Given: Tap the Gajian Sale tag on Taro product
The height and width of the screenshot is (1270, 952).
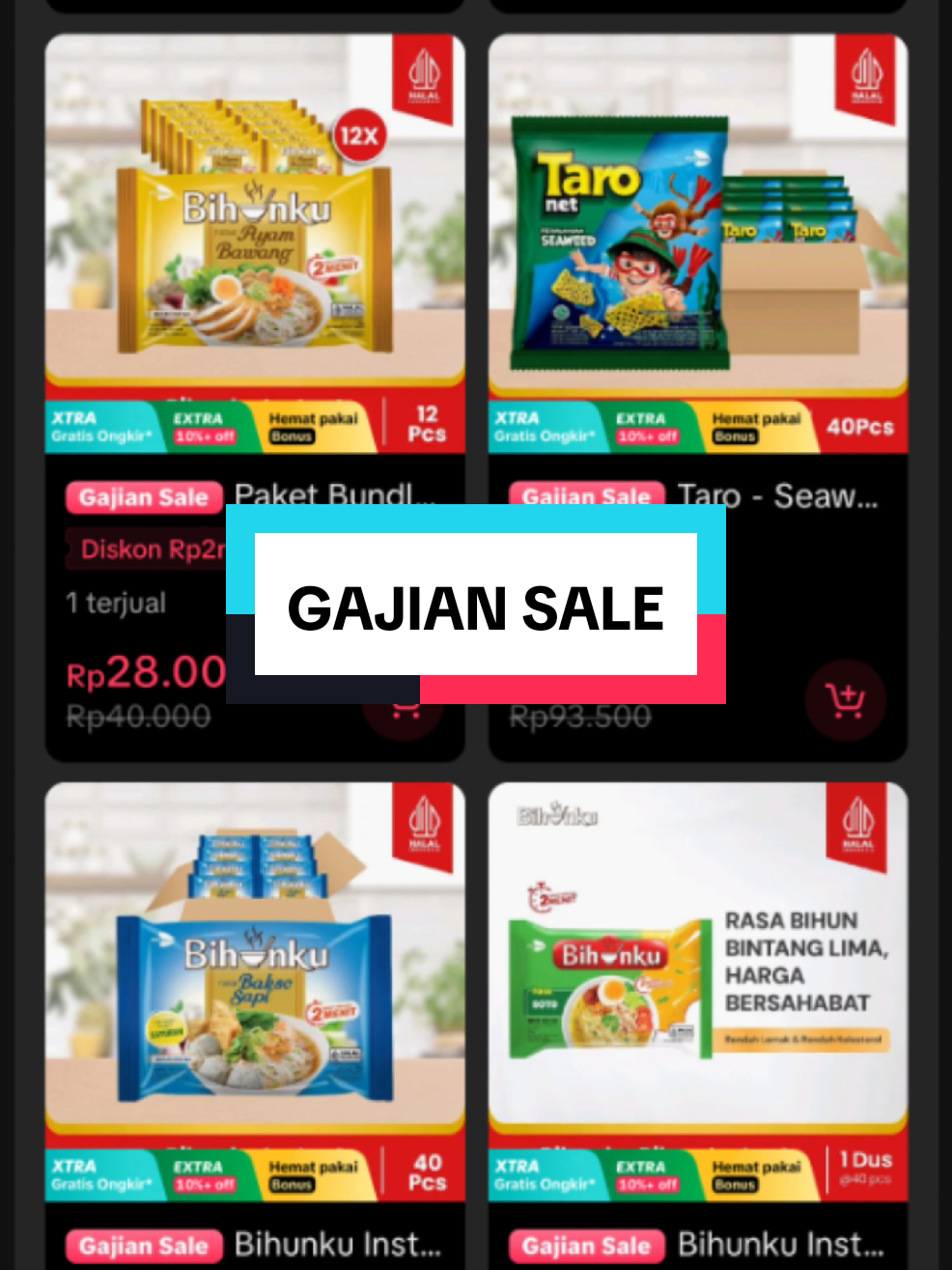Looking at the screenshot, I should (586, 495).
